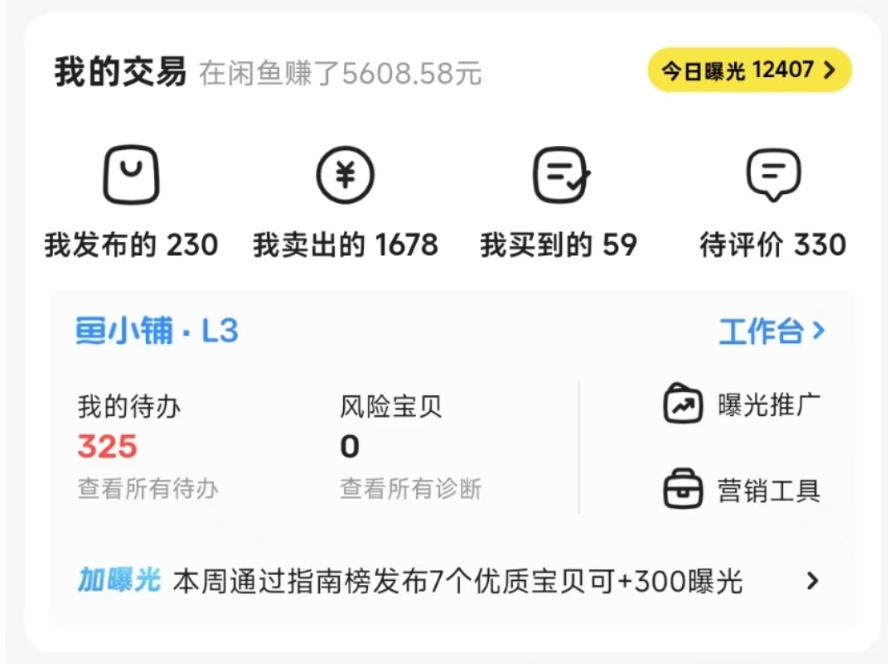Viewport: 888px width, 664px height.
Task: View all diagnostics under 风险宝贝
Action: click(x=410, y=489)
